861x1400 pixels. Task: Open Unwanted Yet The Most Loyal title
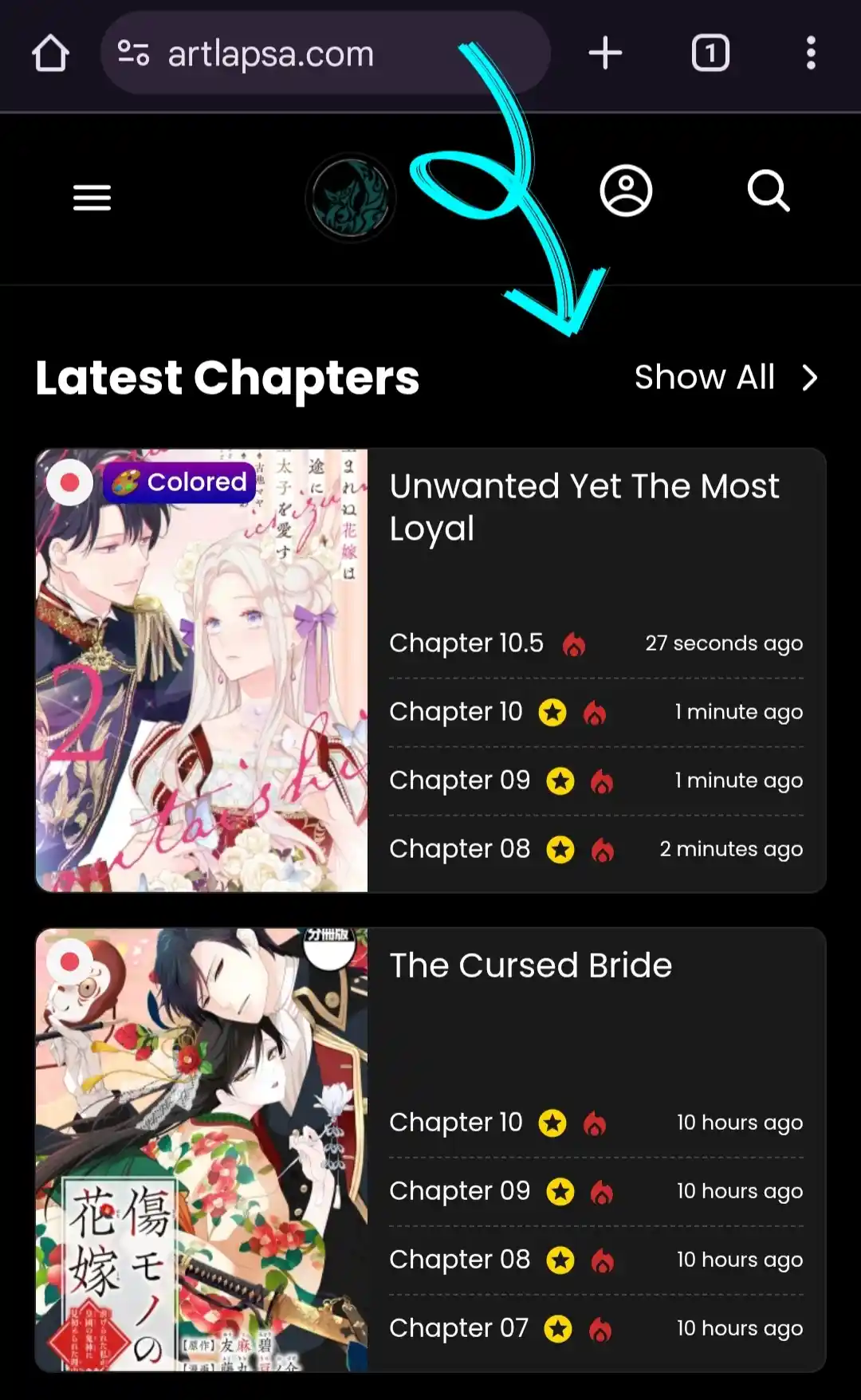click(x=584, y=507)
